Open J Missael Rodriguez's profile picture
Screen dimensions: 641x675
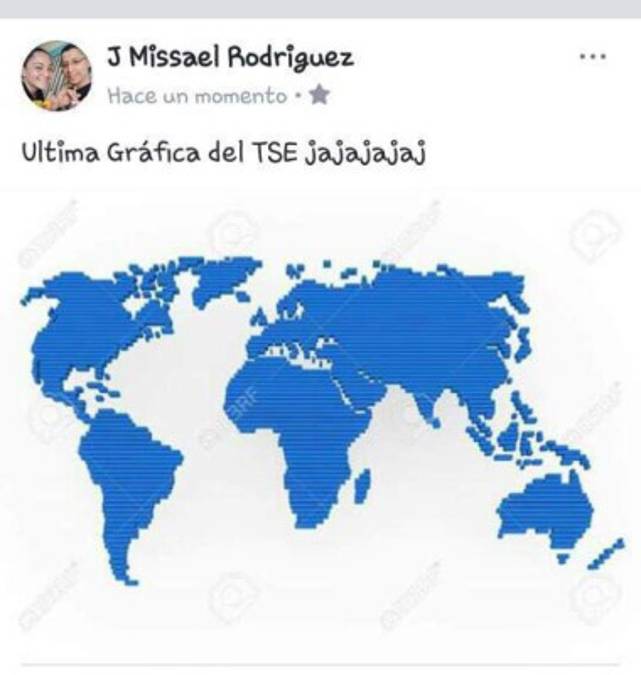click(x=56, y=76)
